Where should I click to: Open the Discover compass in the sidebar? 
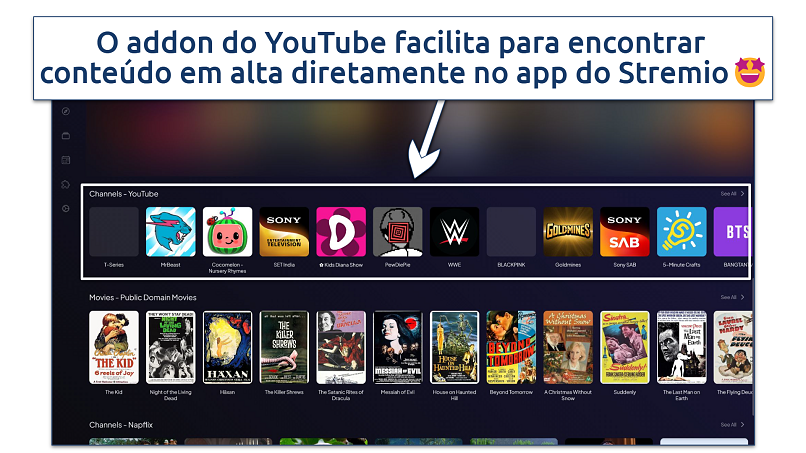[66, 112]
